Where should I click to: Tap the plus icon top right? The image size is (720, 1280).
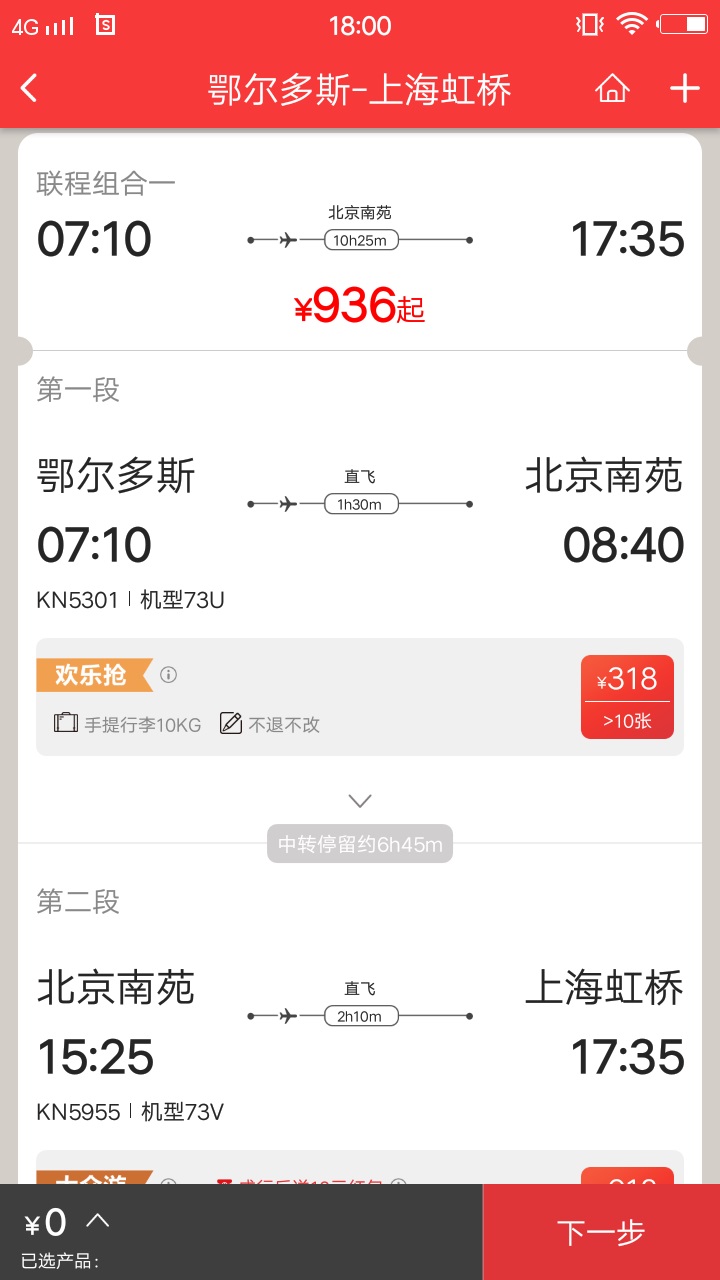[x=684, y=88]
